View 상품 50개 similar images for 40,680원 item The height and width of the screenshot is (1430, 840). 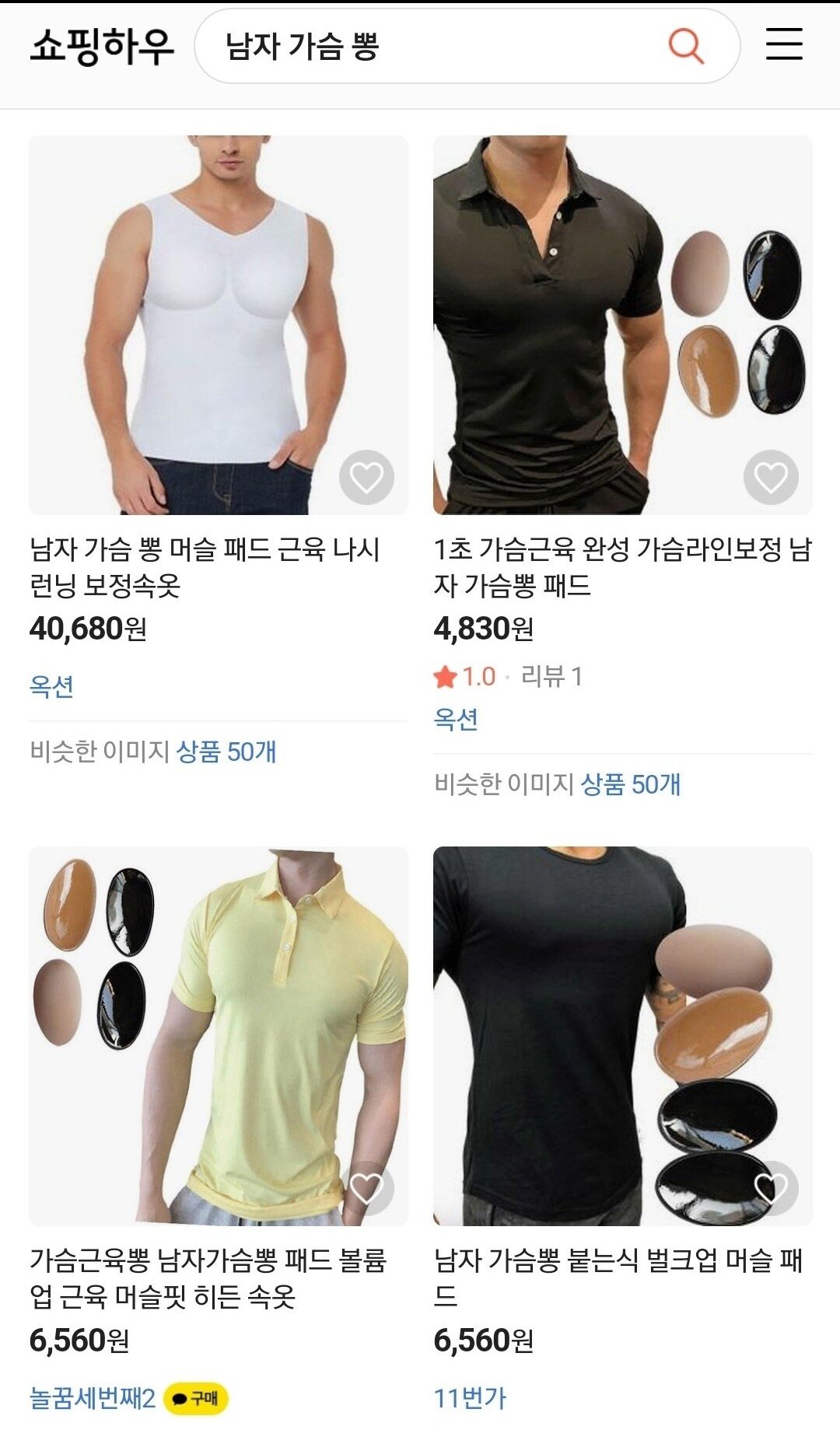[x=226, y=752]
